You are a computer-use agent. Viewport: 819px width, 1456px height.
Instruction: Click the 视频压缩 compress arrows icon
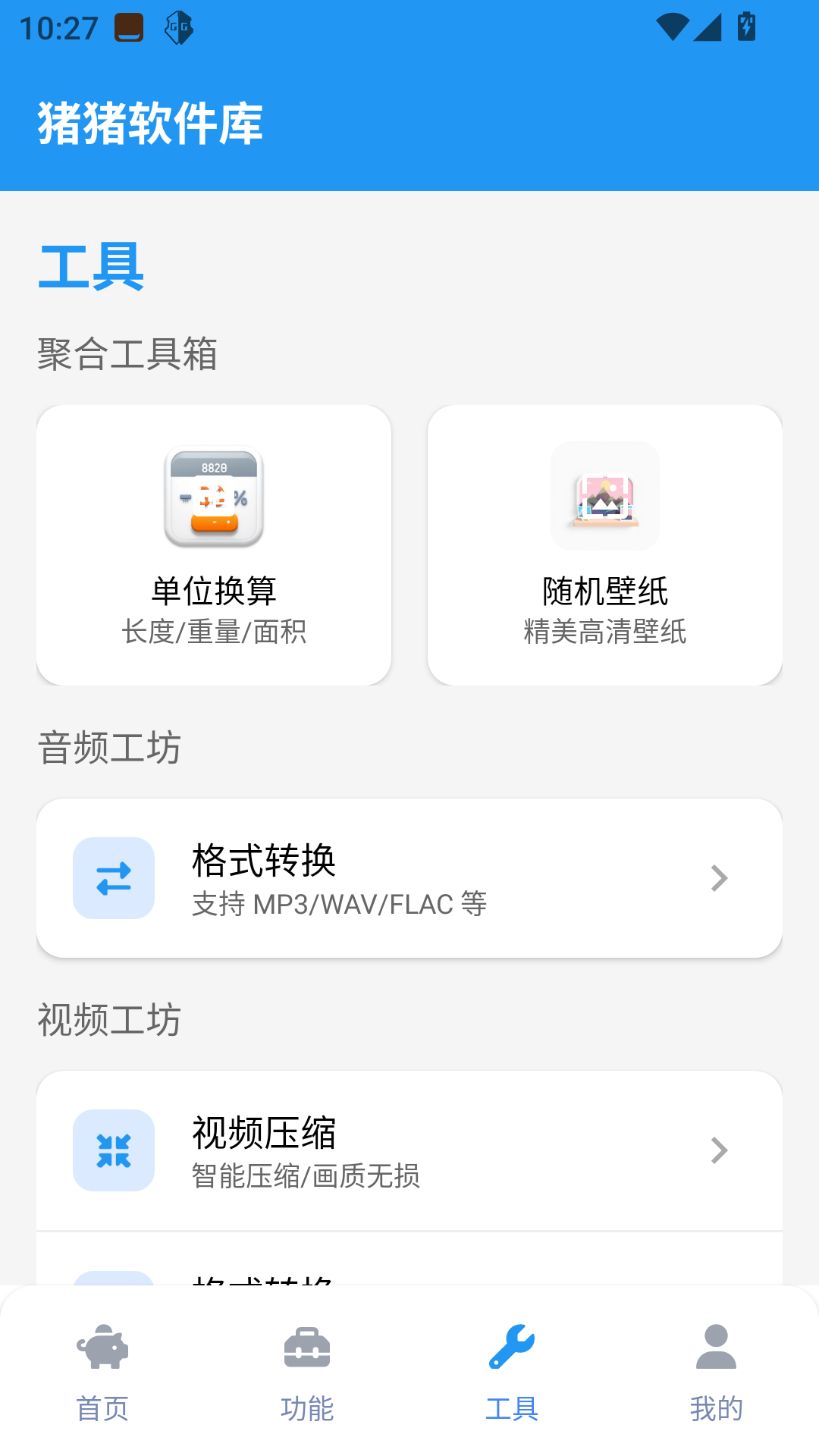[113, 1150]
